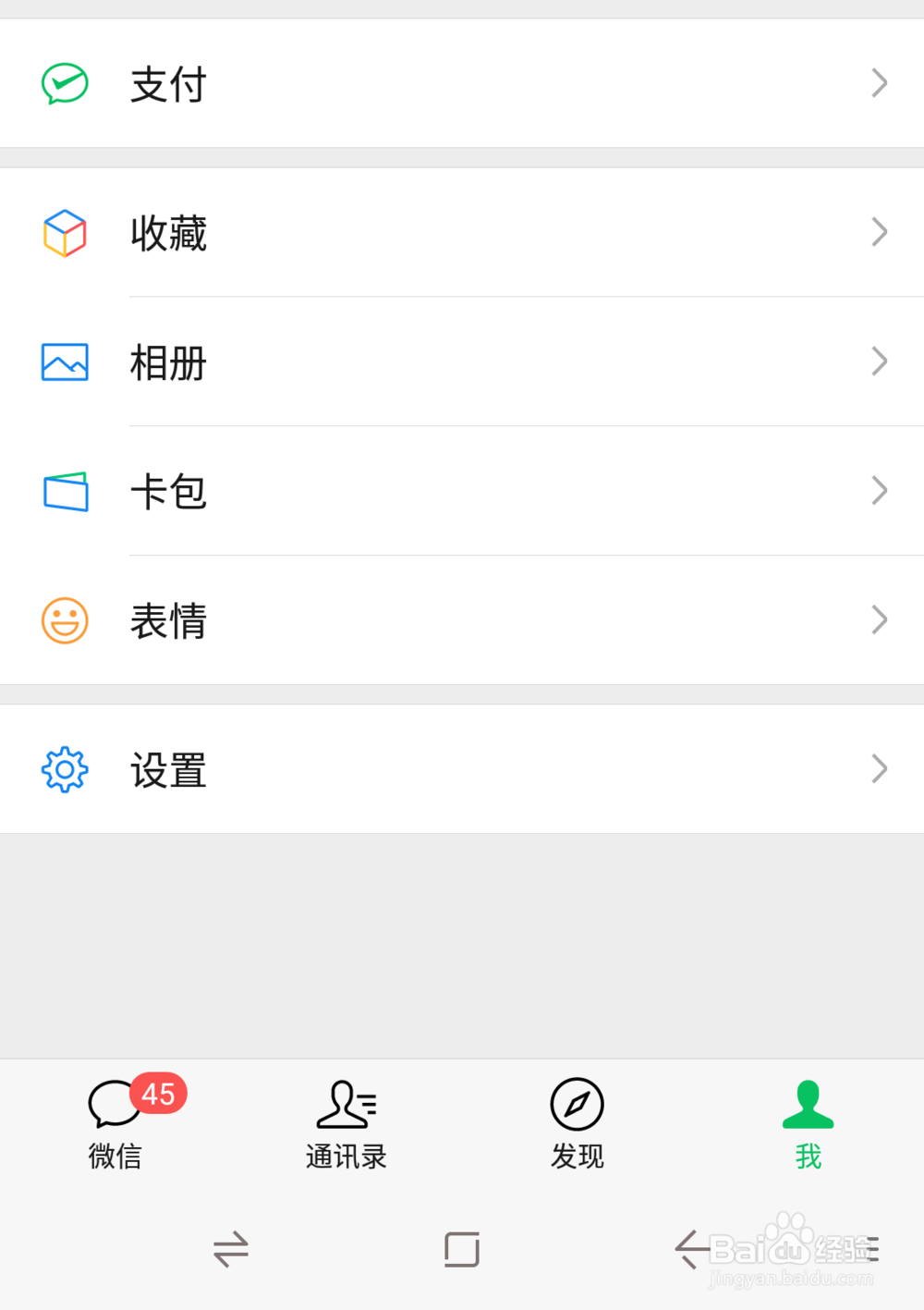This screenshot has height=1310, width=924.
Task: Click the Favorites box icon next to 收藏
Action: click(64, 233)
